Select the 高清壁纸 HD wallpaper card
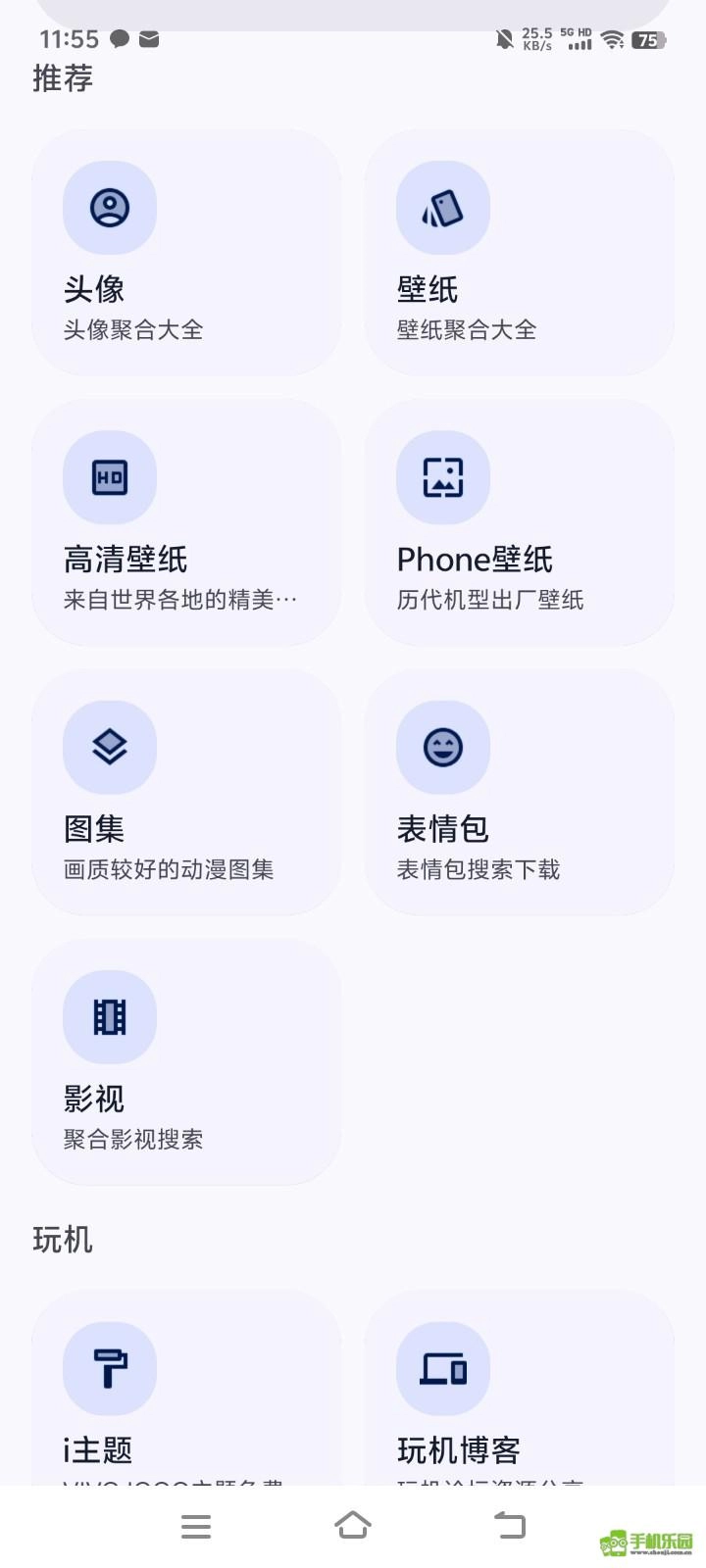This screenshot has width=706, height=1568. [186, 522]
